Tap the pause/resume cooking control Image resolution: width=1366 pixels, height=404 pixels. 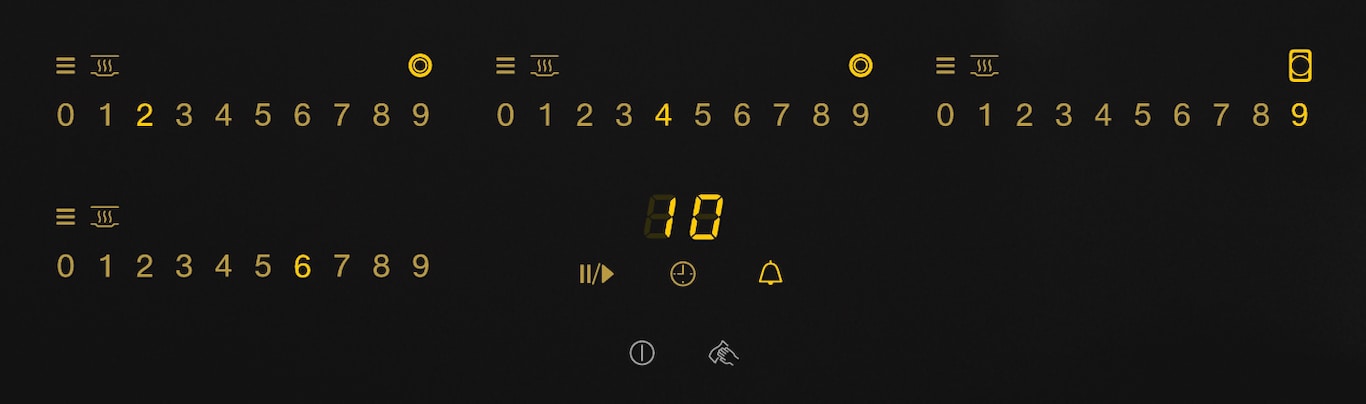tap(596, 274)
